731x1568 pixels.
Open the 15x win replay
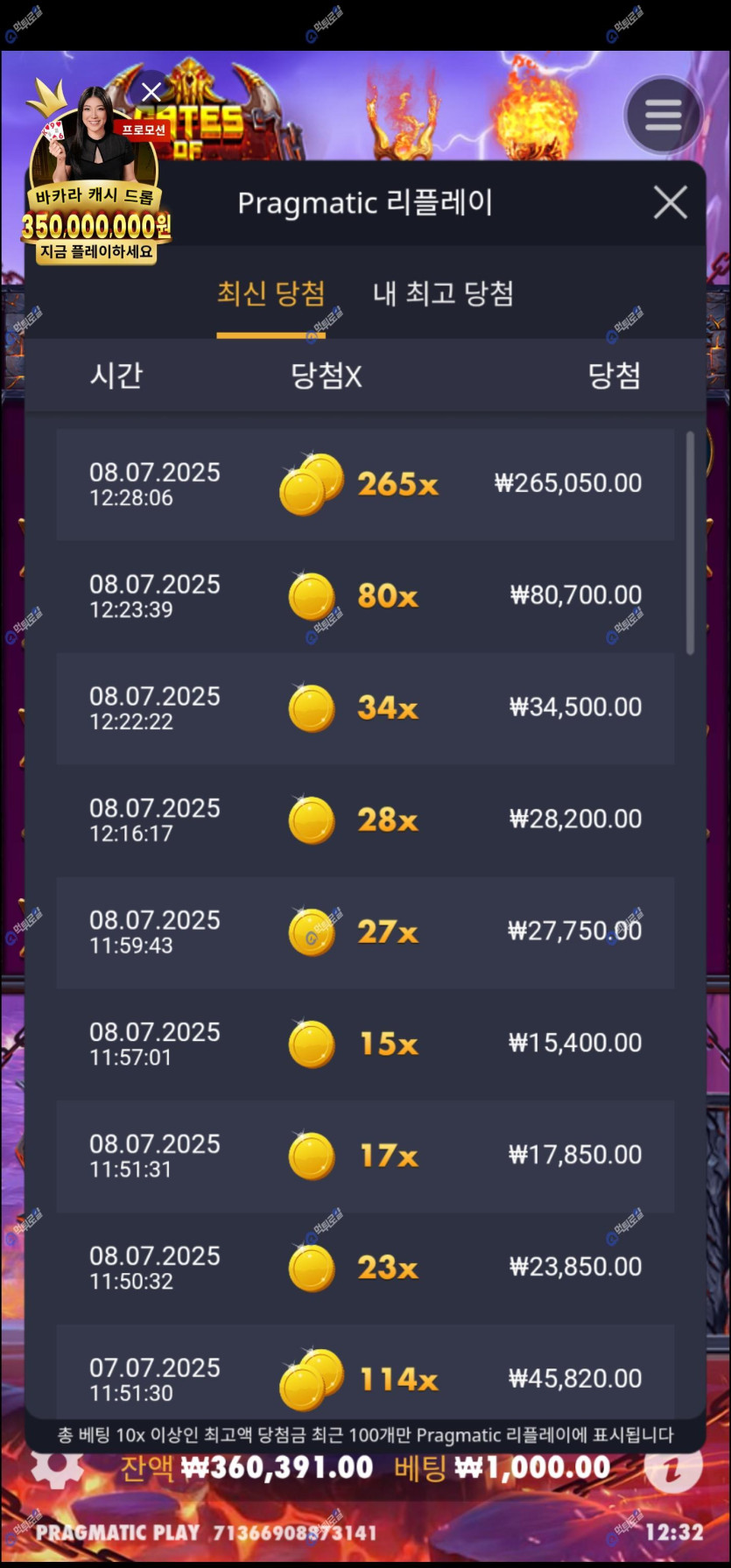365,1044
